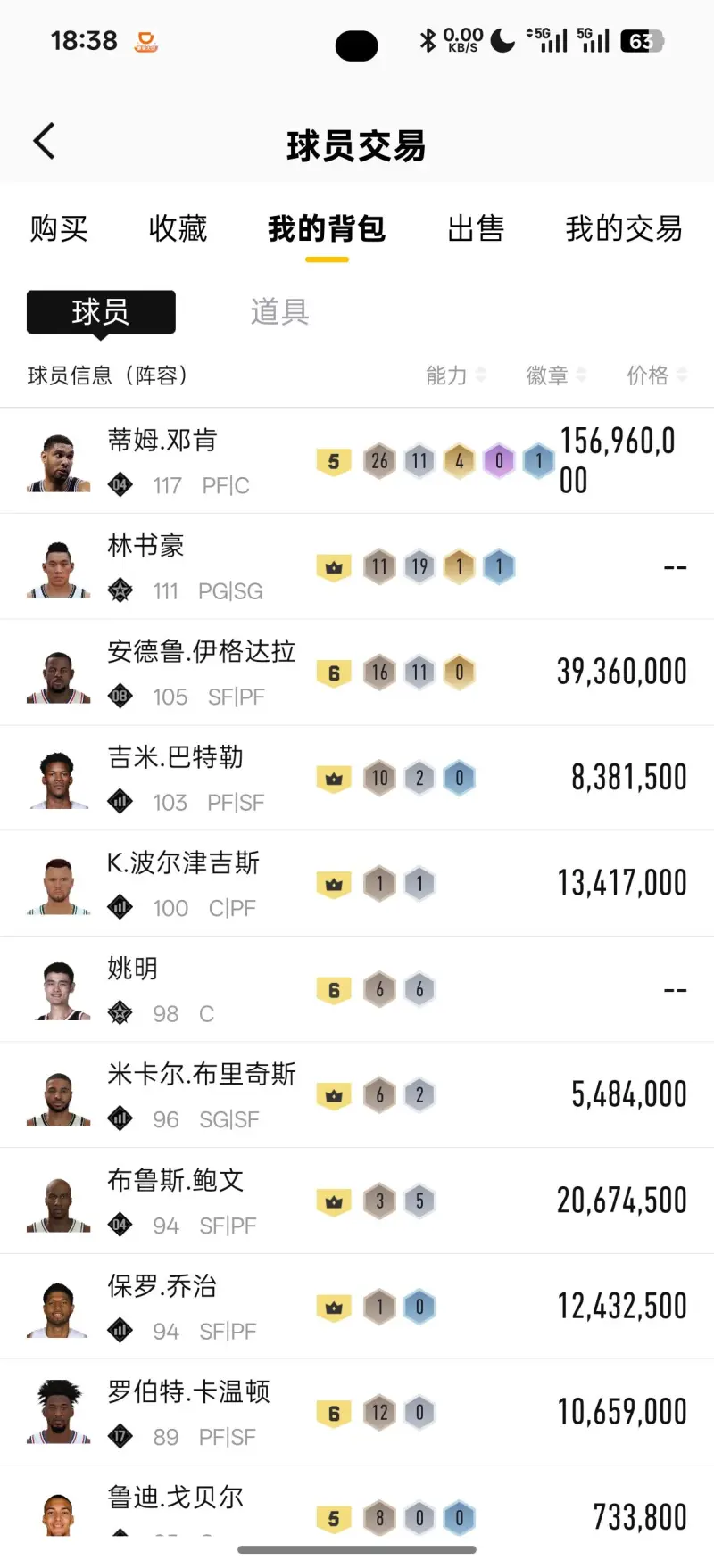Open the 我的交易 tab
The image size is (714, 1568).
click(x=623, y=229)
